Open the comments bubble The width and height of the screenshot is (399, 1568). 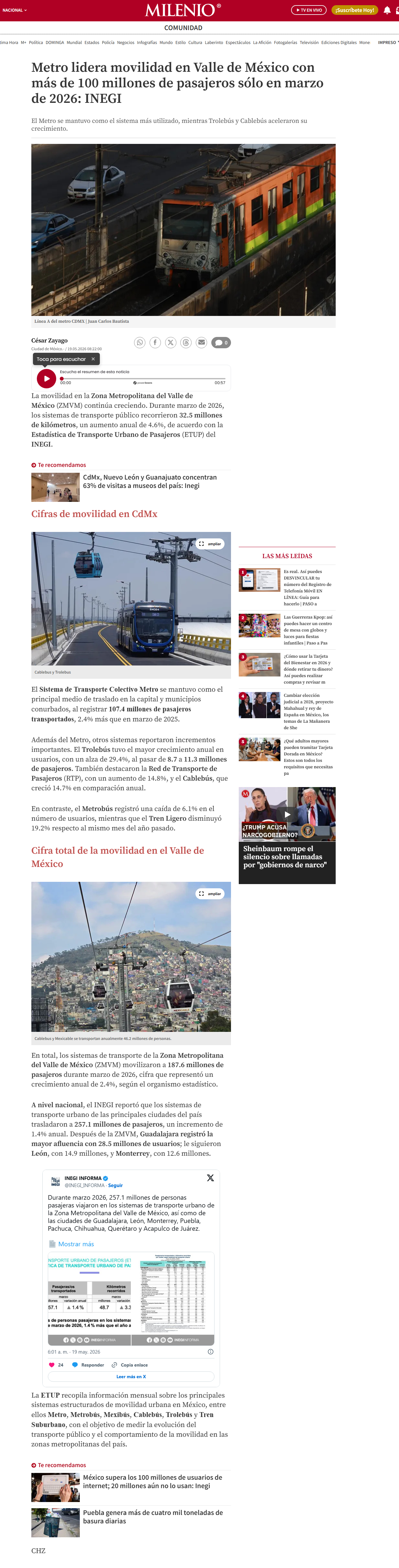coord(221,343)
